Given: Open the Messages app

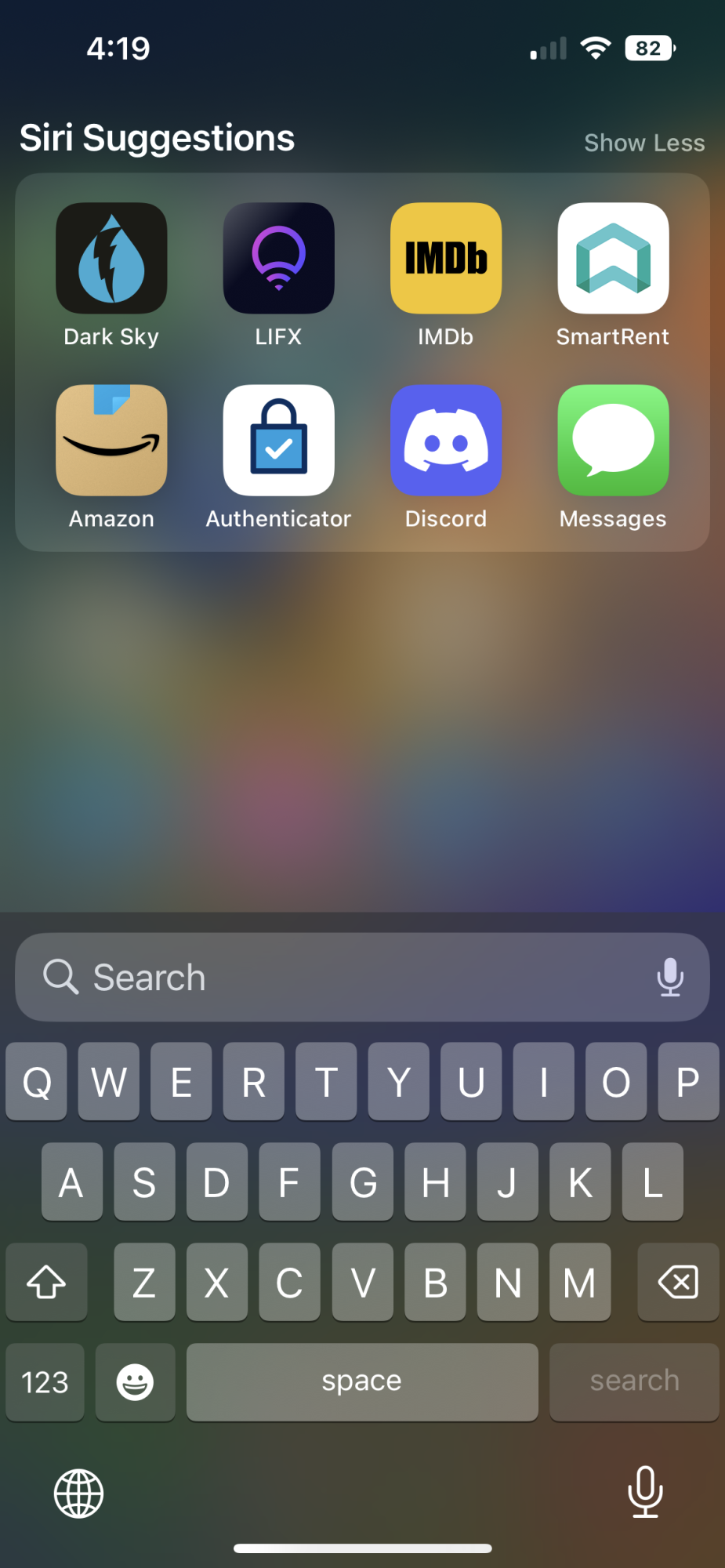Looking at the screenshot, I should 613,441.
